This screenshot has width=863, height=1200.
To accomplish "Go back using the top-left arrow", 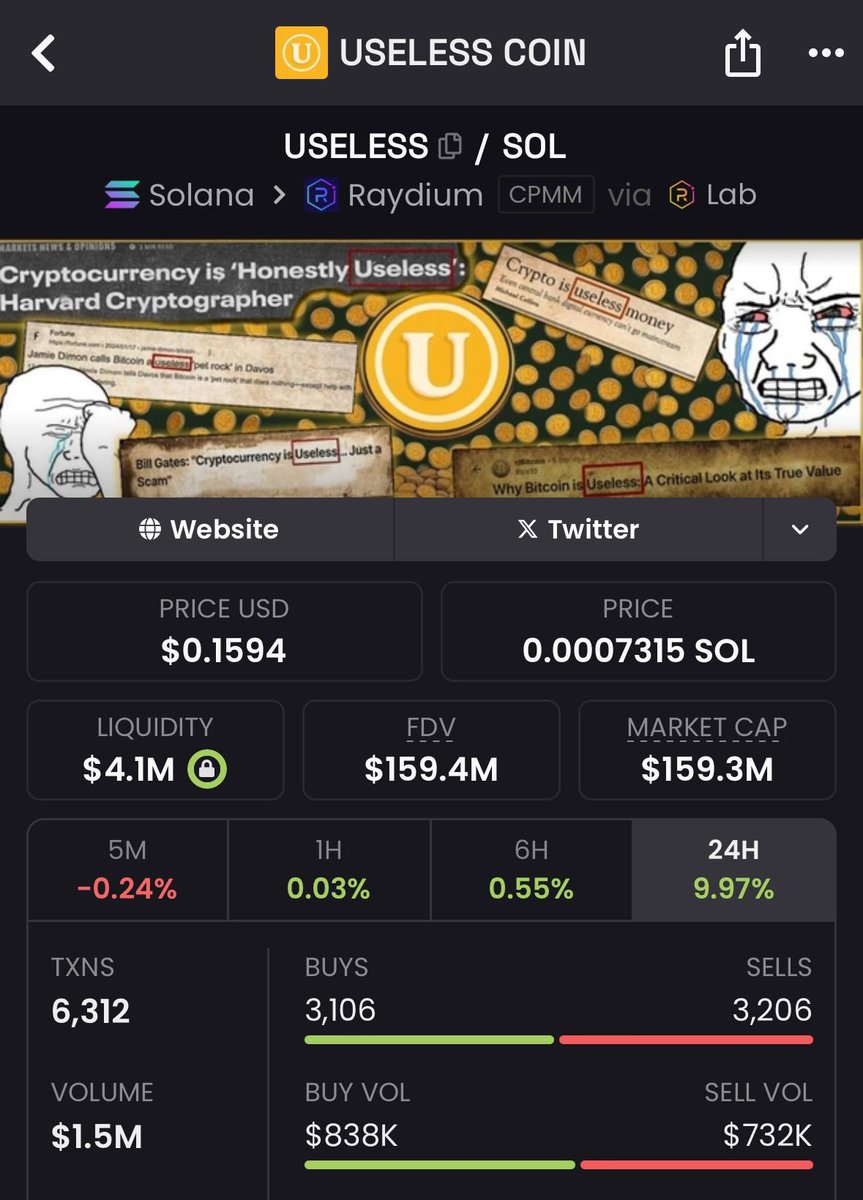I will pos(43,54).
